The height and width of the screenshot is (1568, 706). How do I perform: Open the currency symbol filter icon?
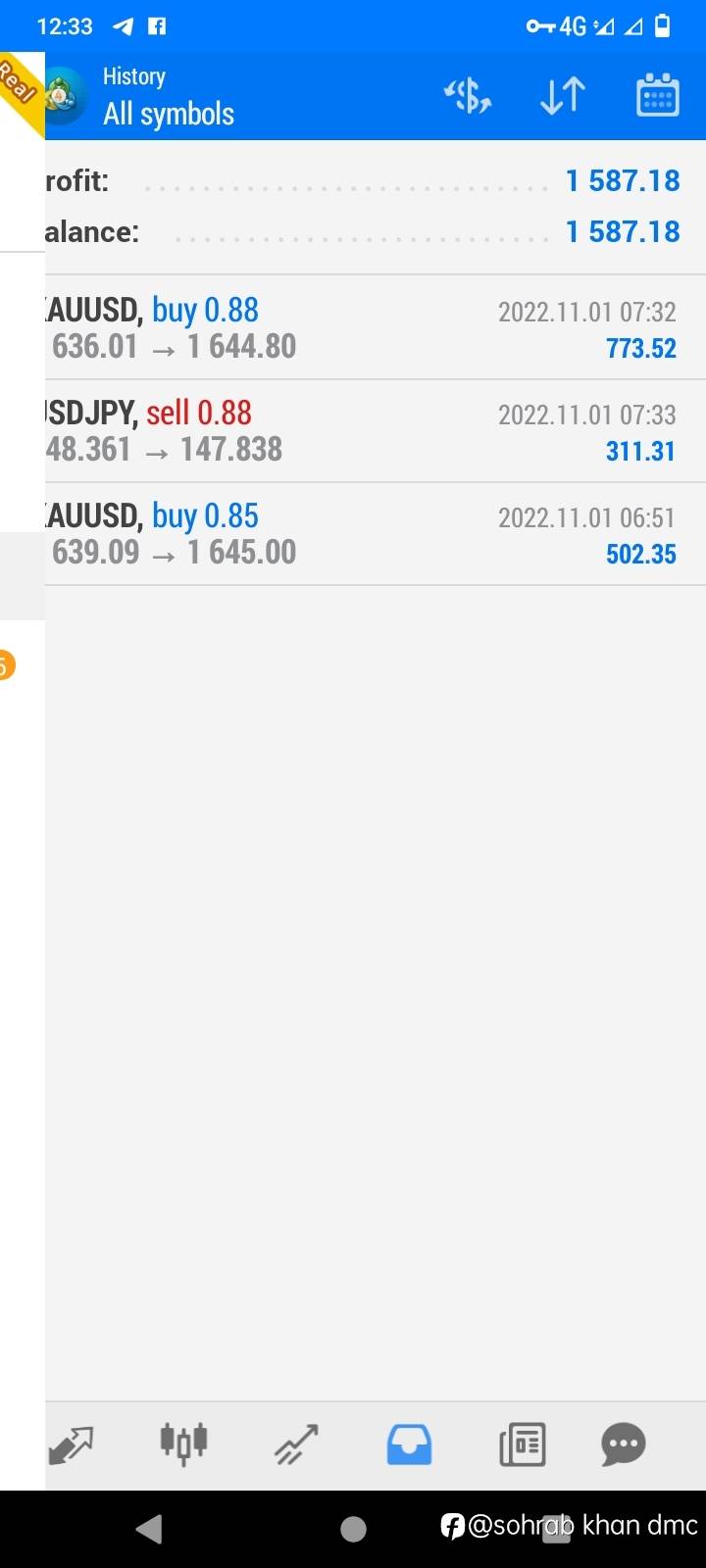click(x=468, y=96)
